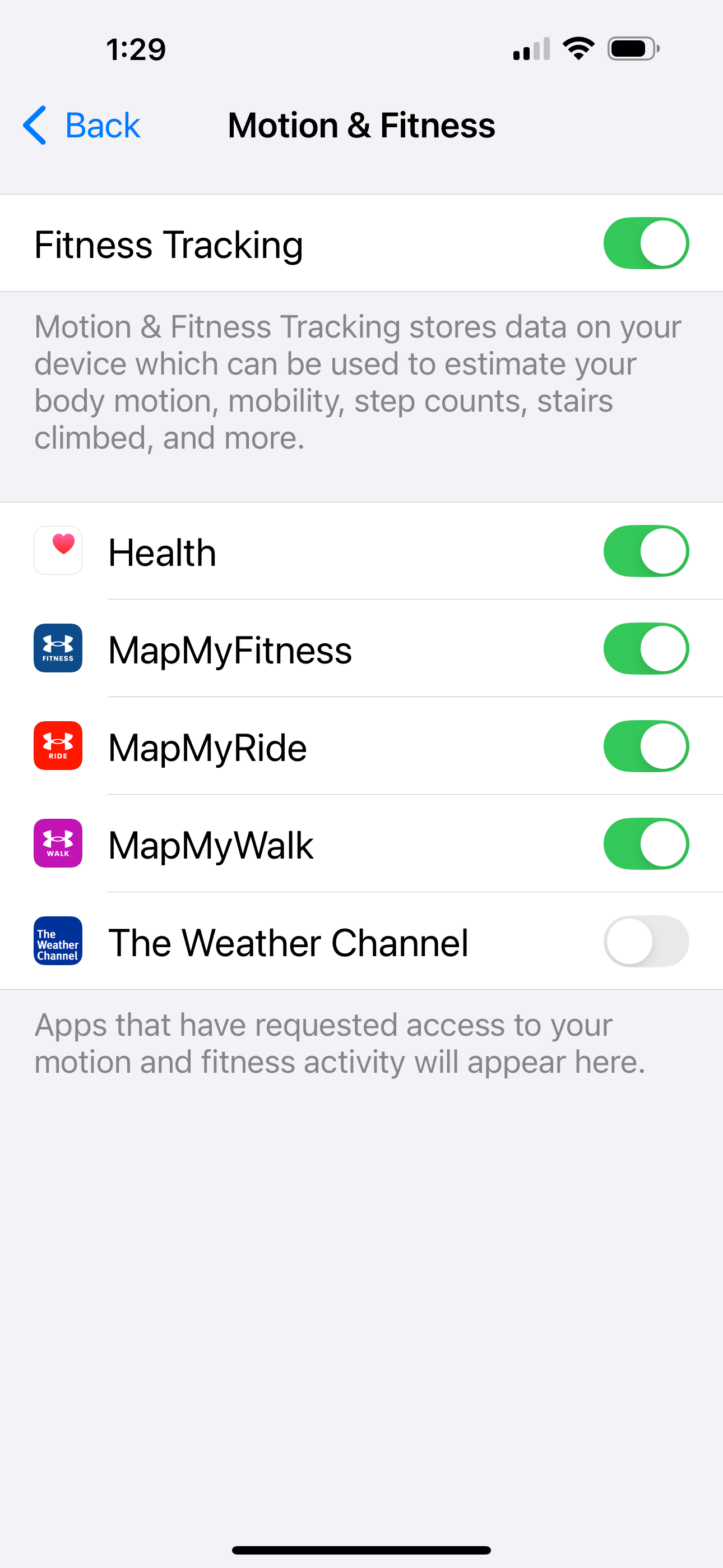Enable The Weather Channel motion access

[646, 941]
